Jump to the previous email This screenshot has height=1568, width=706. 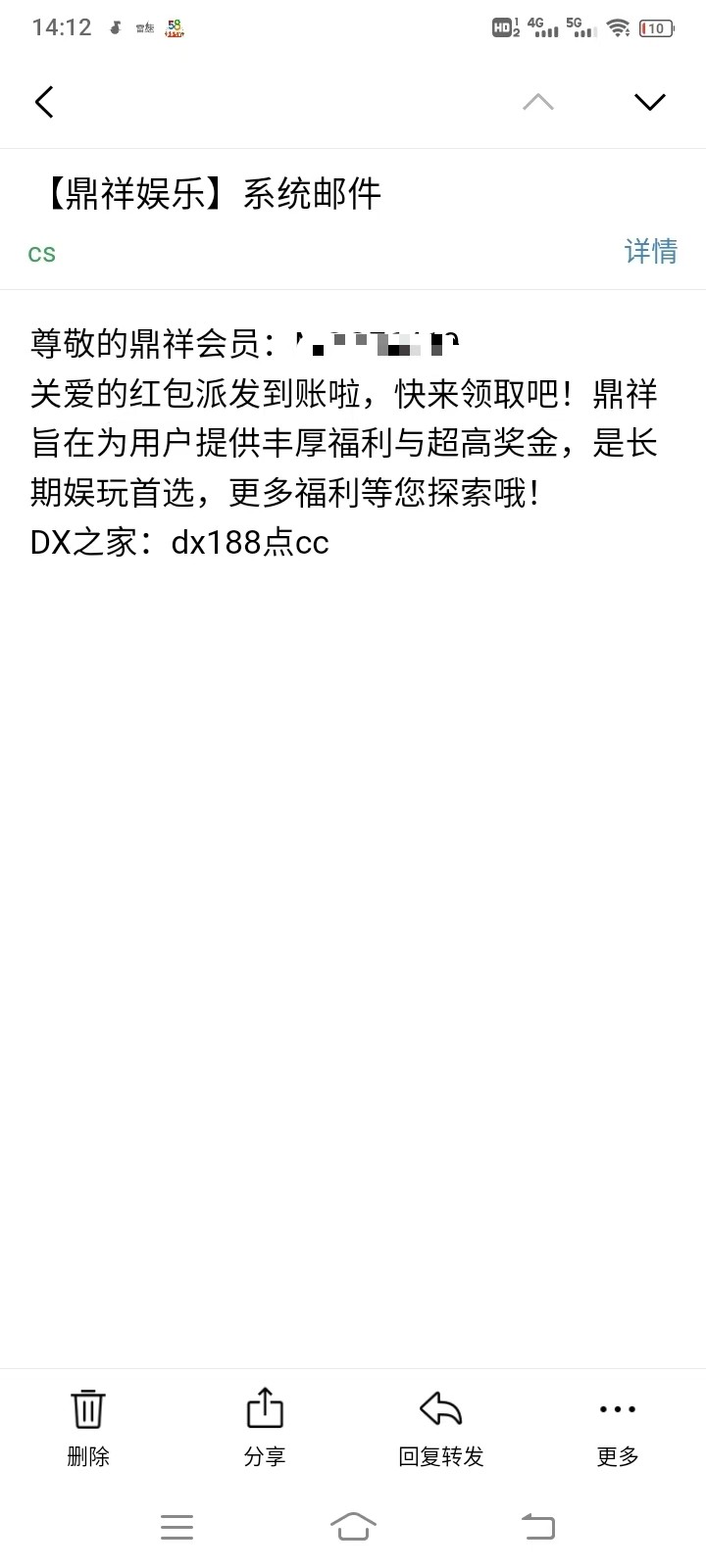(x=538, y=102)
